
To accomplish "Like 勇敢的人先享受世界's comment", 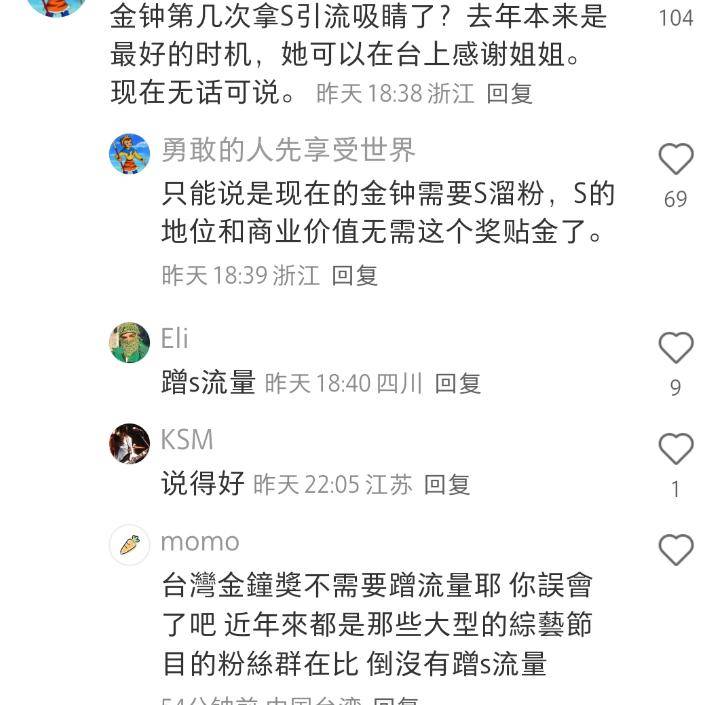I will (676, 159).
